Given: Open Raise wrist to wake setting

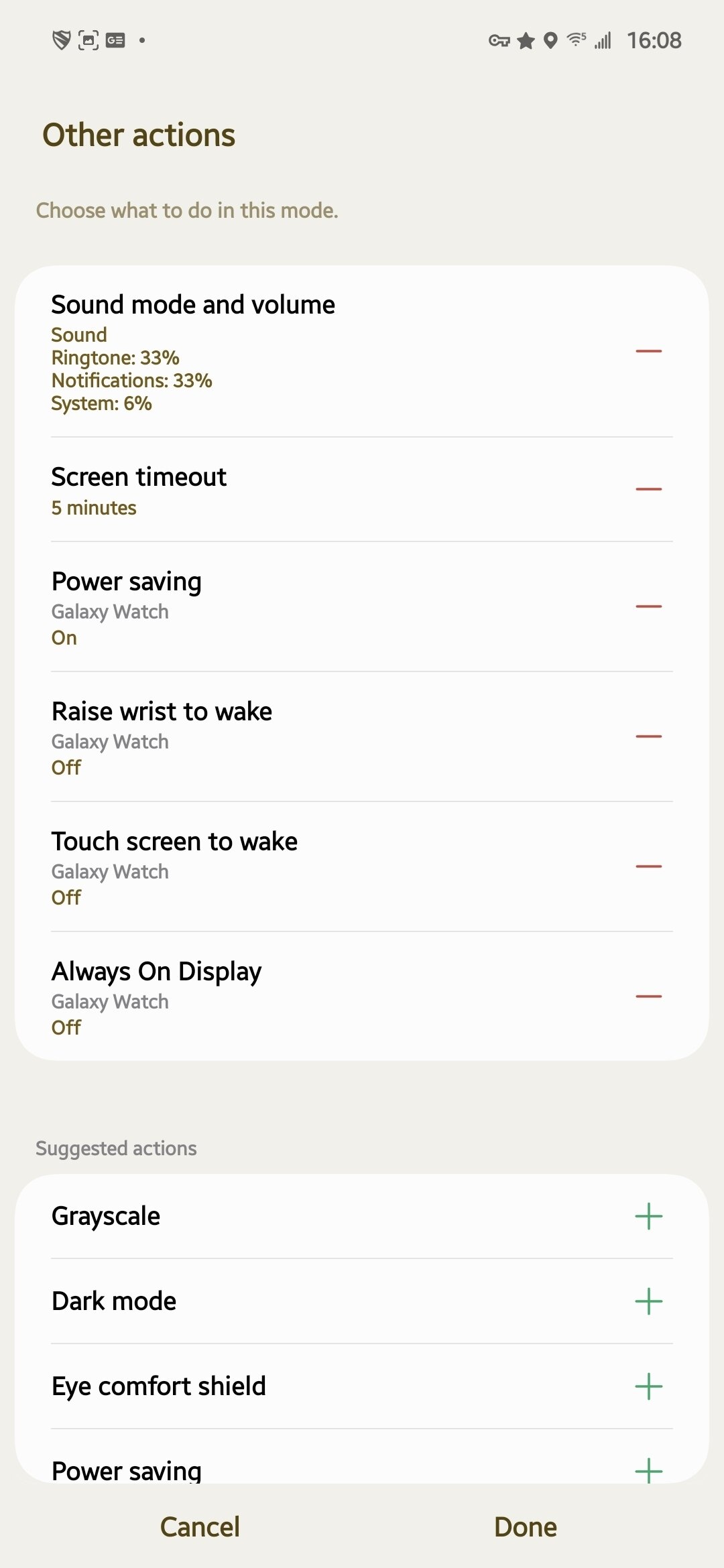Looking at the screenshot, I should [268, 737].
